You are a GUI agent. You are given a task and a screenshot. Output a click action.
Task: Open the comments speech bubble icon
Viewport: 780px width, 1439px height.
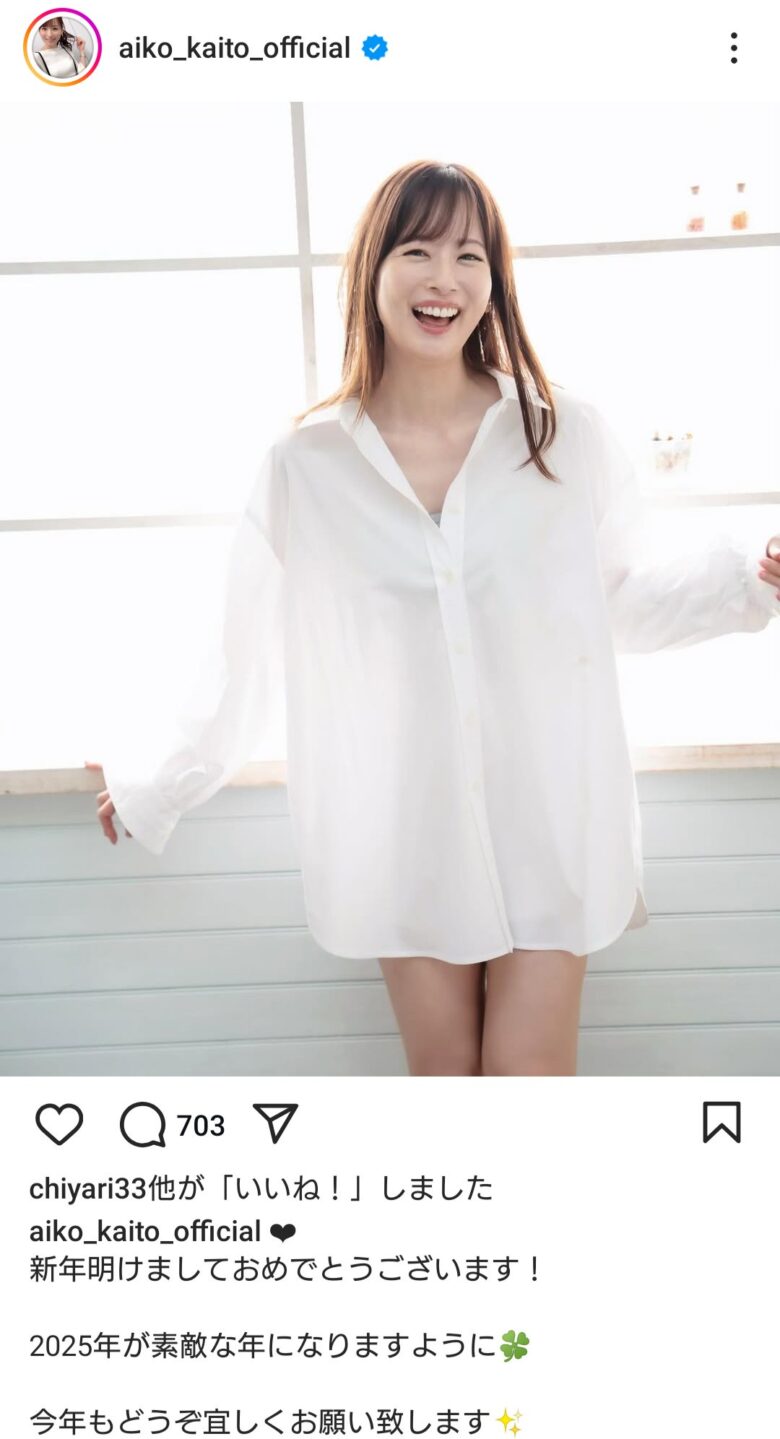point(143,1126)
